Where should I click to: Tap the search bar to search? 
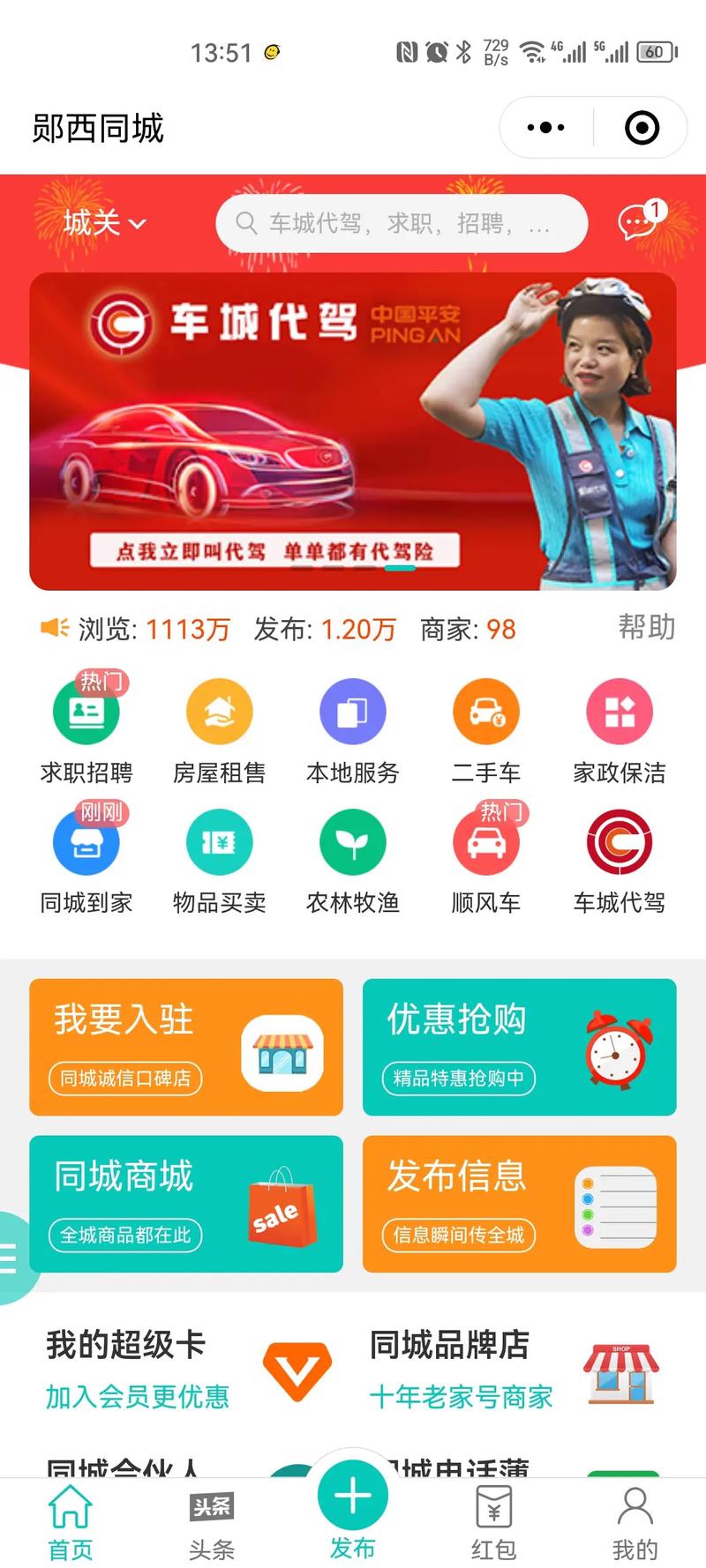pyautogui.click(x=402, y=223)
